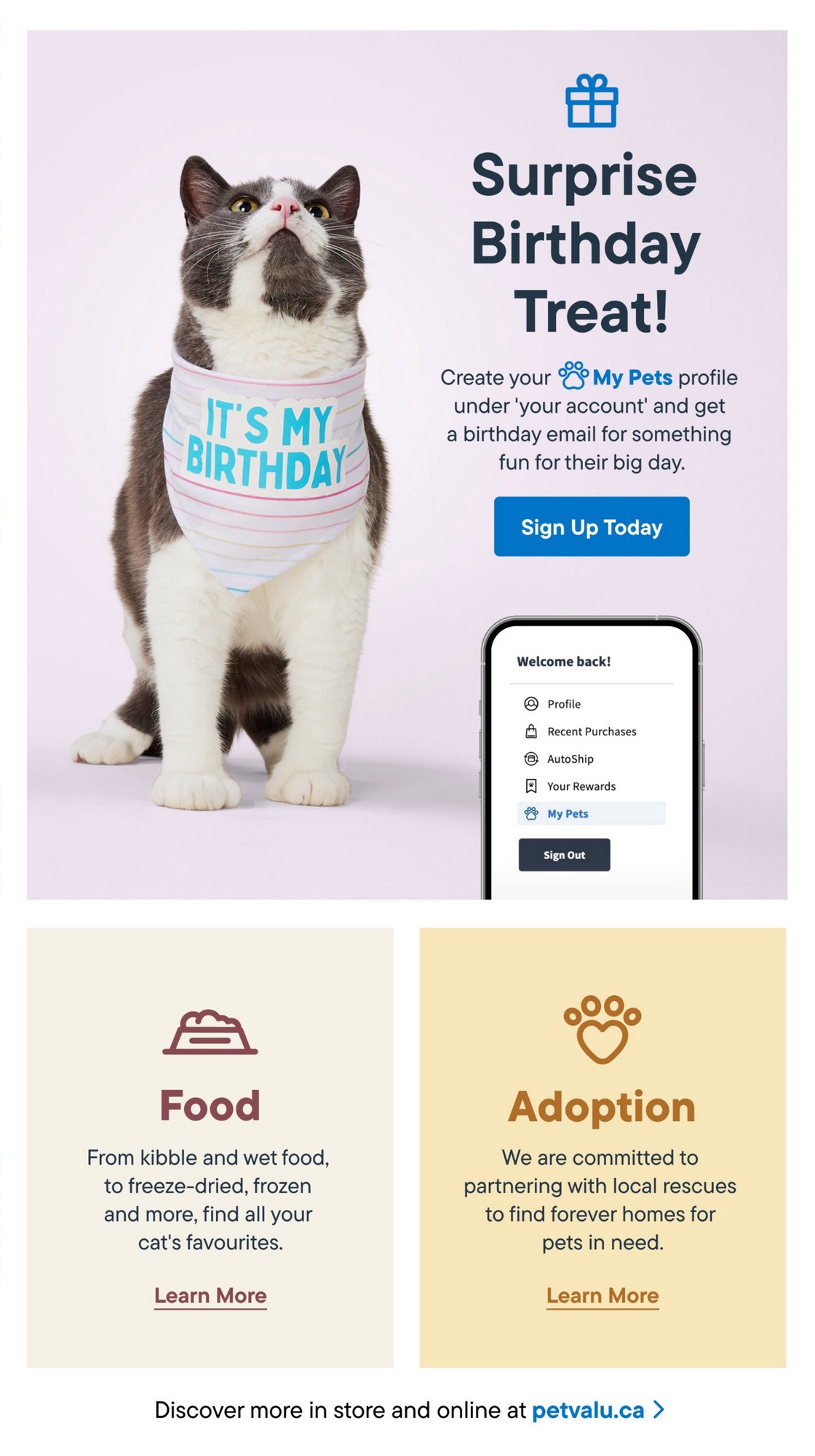Open Learn More under Food

coord(210,1295)
